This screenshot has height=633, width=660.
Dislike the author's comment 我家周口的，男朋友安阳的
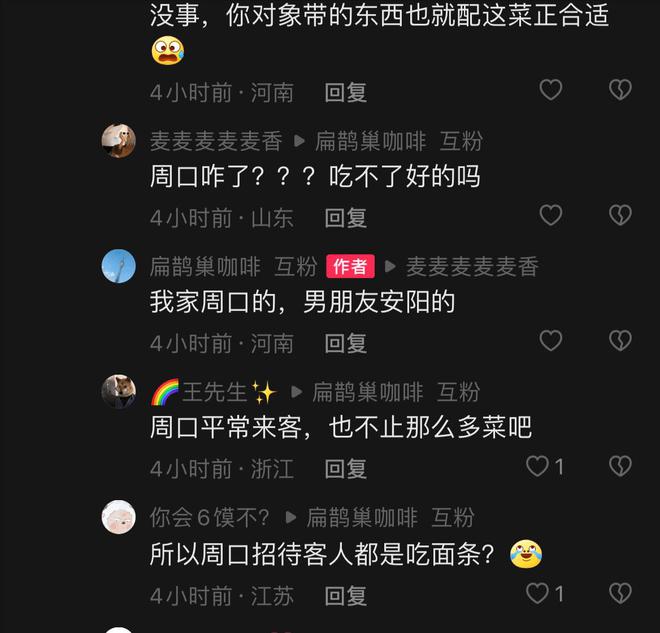620,341
